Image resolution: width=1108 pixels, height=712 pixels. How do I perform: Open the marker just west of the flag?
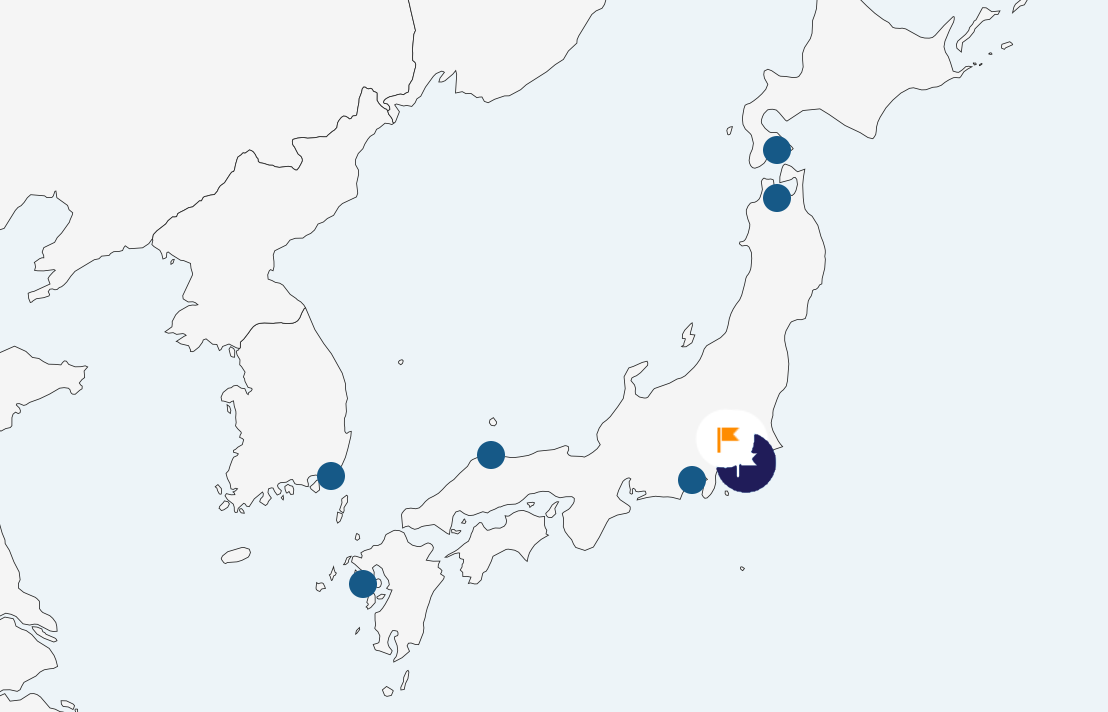pos(692,480)
